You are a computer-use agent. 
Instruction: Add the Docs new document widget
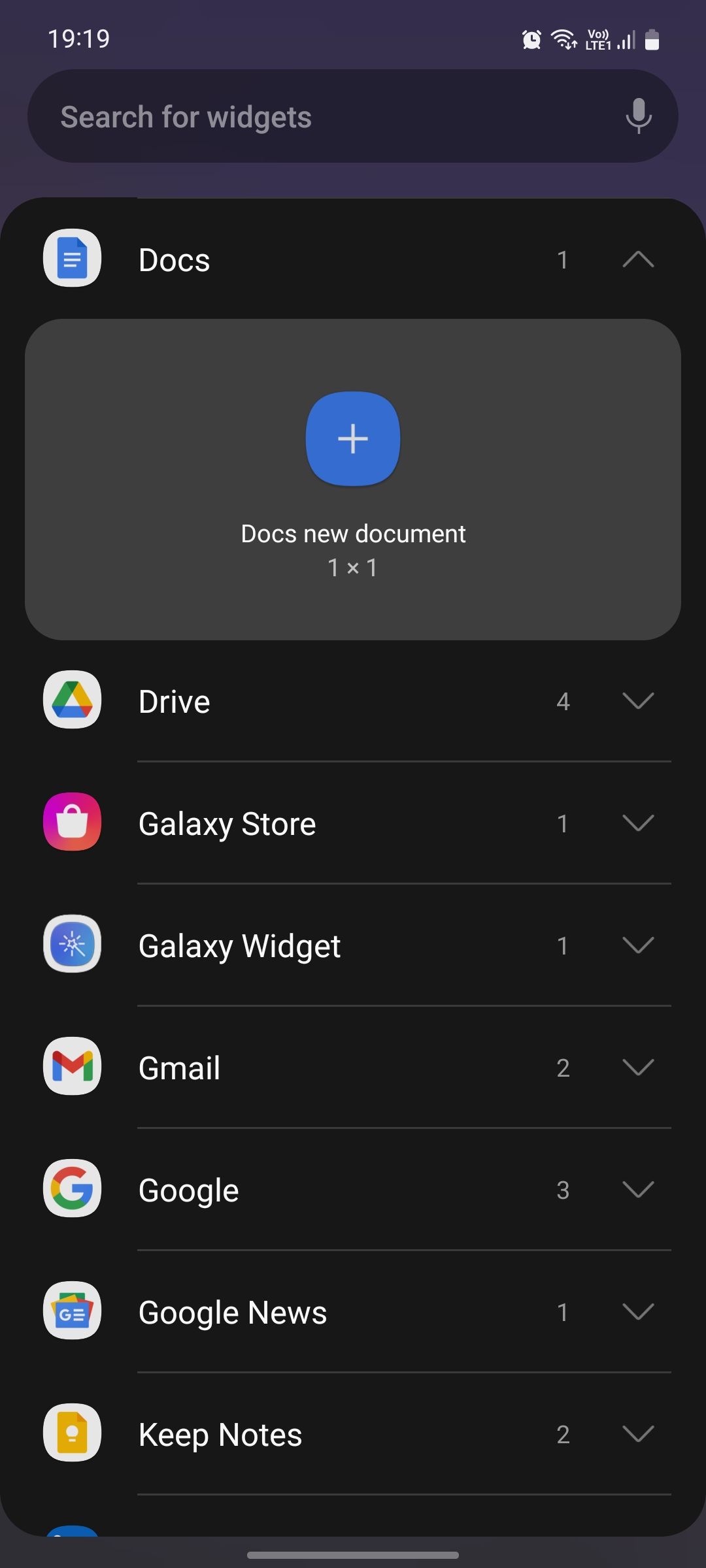pos(353,438)
